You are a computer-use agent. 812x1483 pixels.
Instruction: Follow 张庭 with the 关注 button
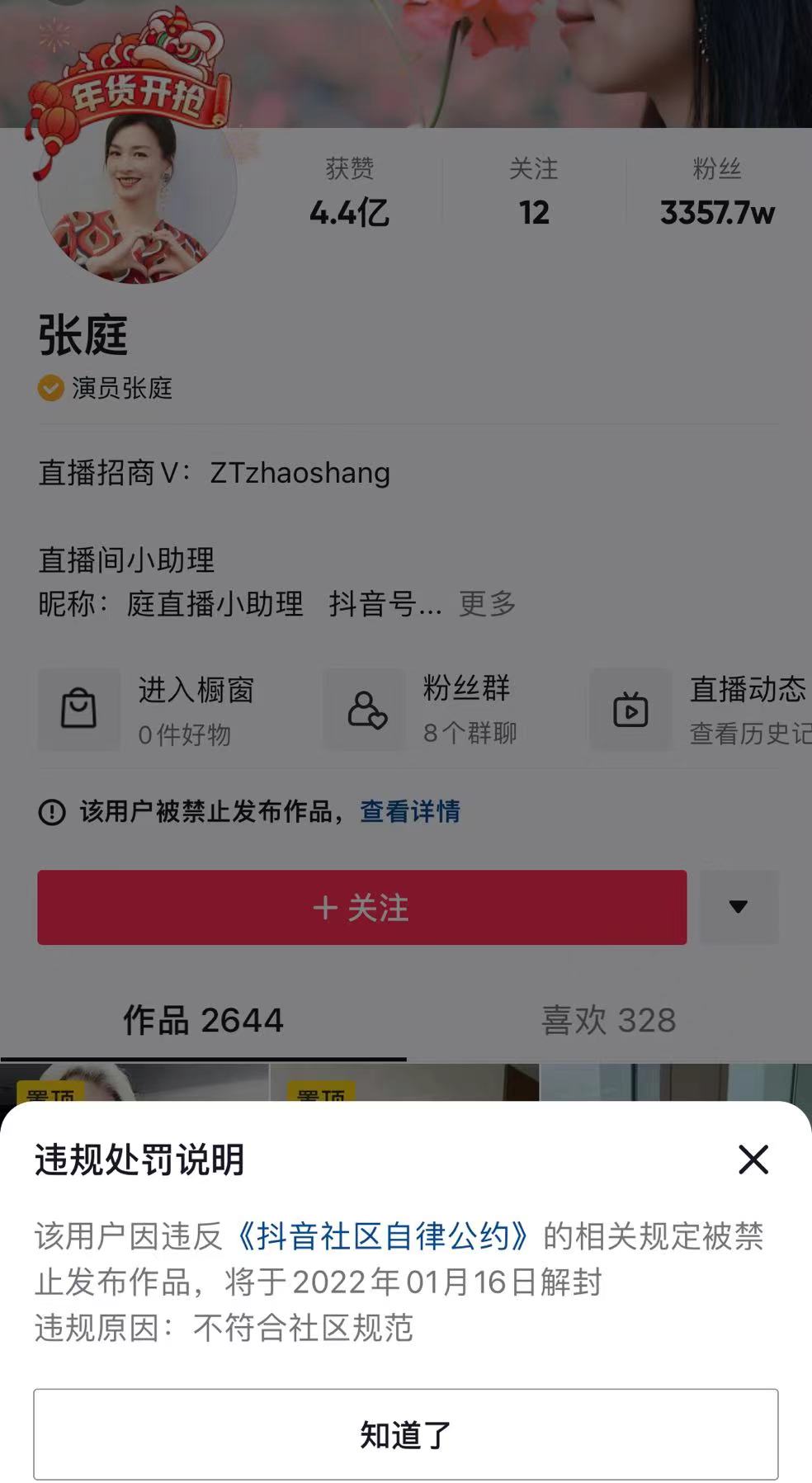361,908
